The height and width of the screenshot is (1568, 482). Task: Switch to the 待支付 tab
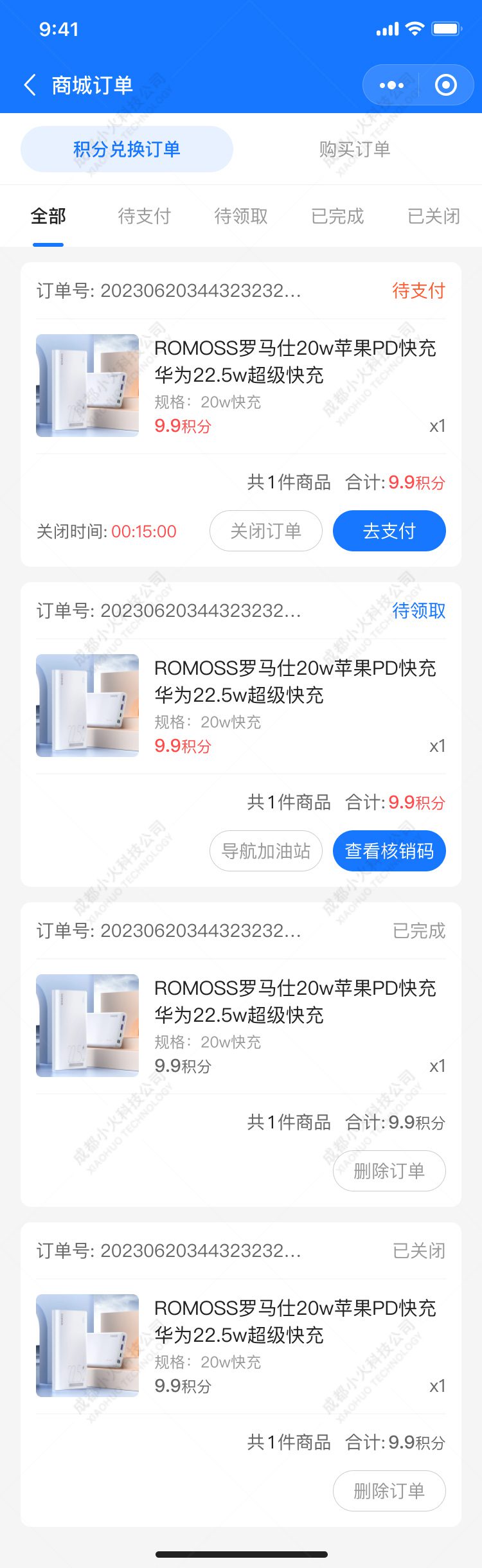(x=145, y=216)
